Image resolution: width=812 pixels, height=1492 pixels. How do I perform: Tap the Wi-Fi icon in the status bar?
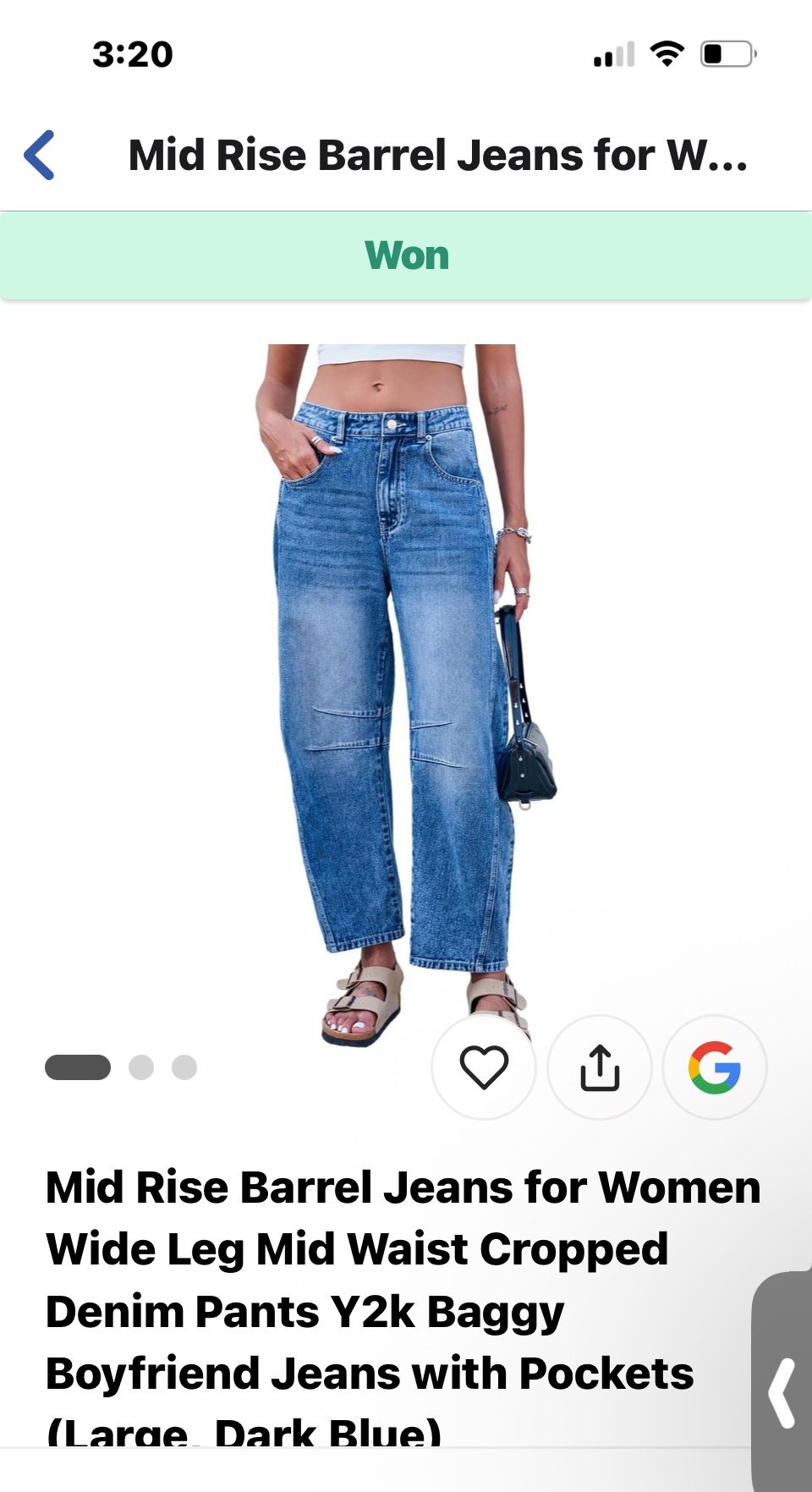(x=665, y=53)
